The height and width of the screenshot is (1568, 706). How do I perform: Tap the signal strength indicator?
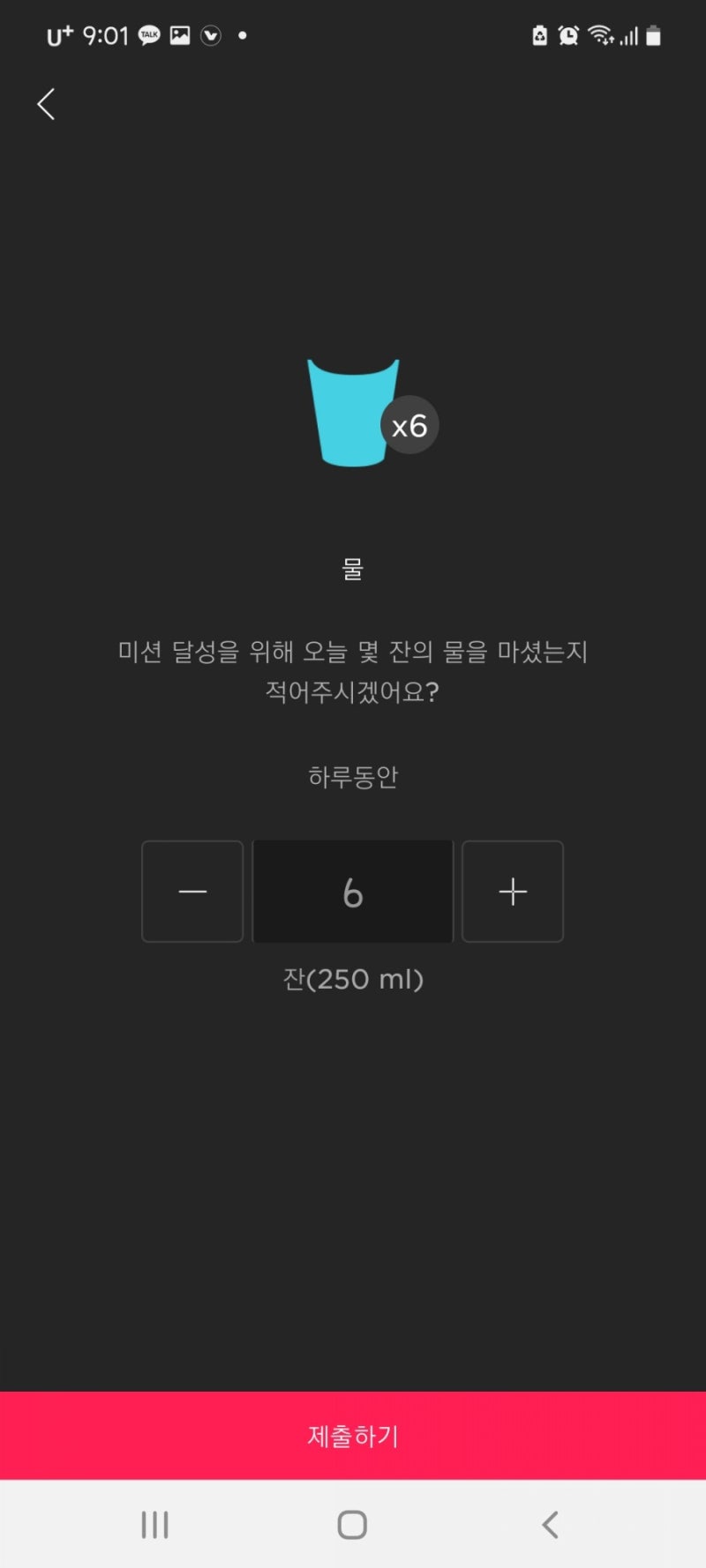(628, 35)
